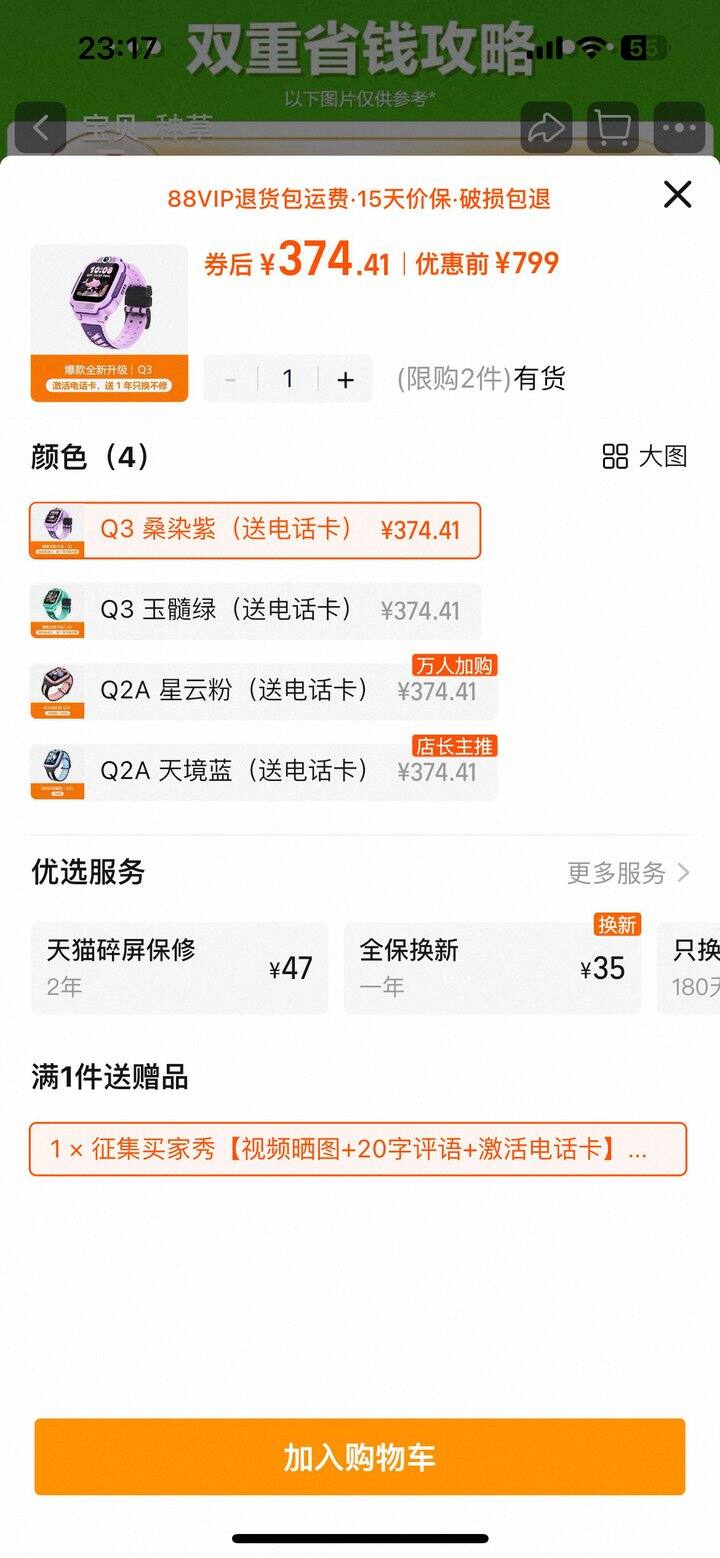Click the Wi-Fi status icon
Screen dimensions: 720x1558
pyautogui.click(x=592, y=46)
